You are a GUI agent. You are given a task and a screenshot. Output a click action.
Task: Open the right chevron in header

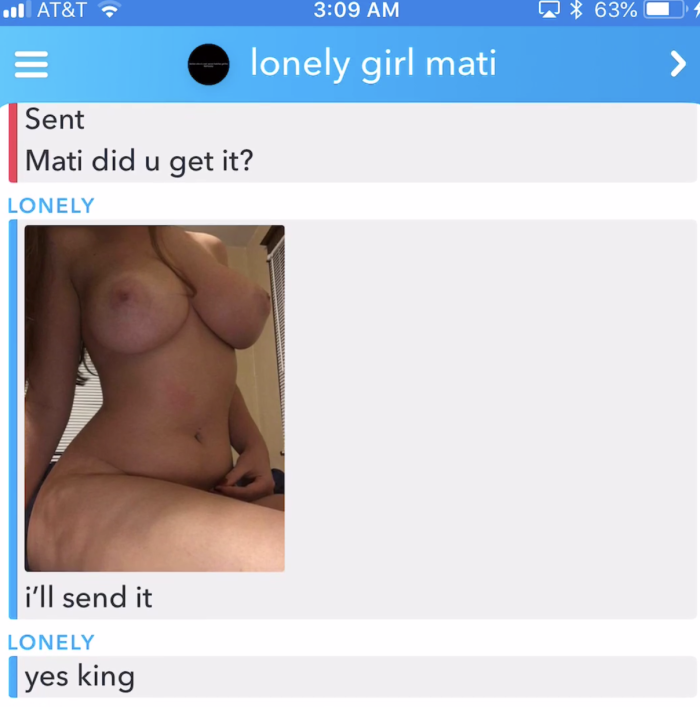coord(677,65)
